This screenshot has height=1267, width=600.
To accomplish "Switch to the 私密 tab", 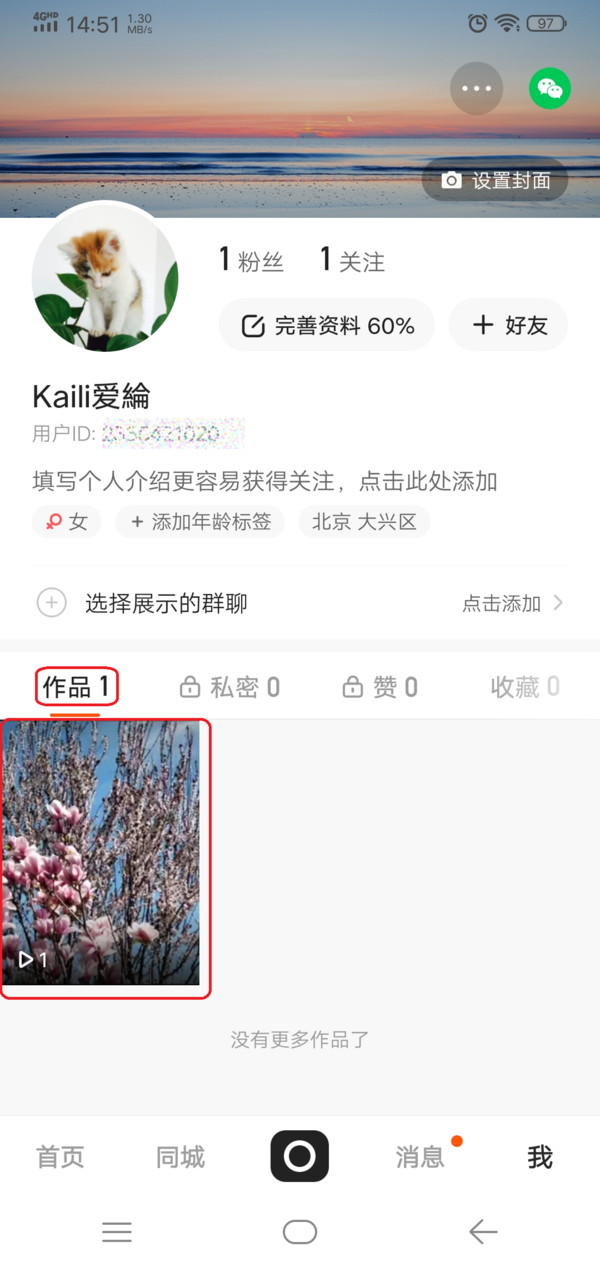I will [x=229, y=687].
